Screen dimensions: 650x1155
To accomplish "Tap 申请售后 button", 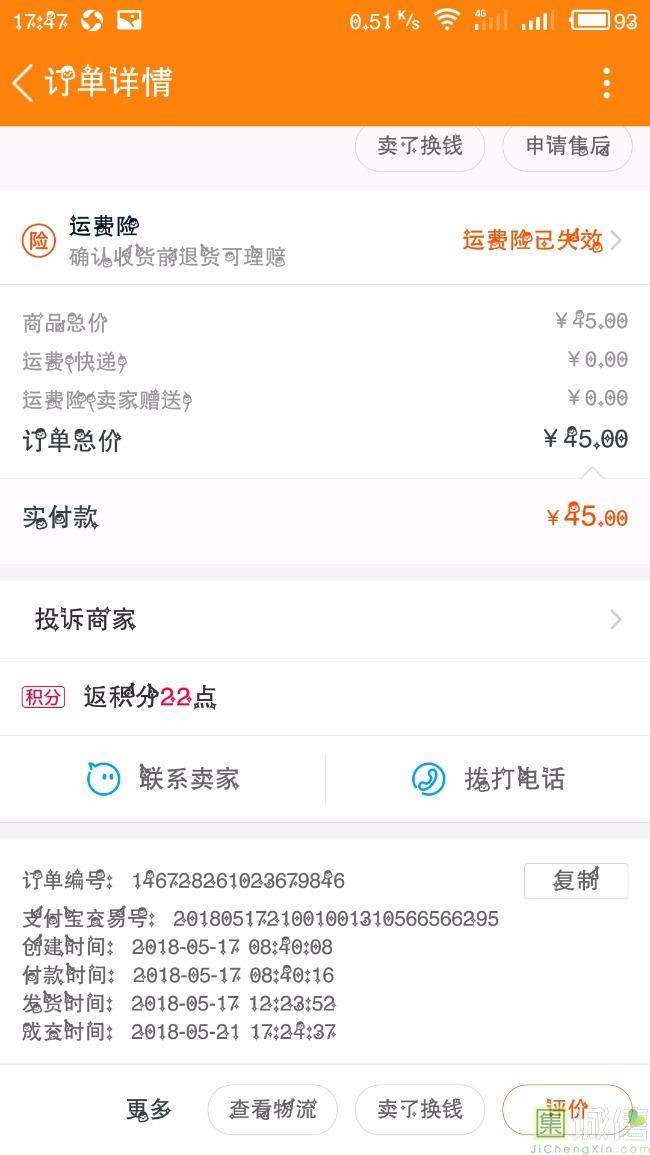I will coord(567,146).
